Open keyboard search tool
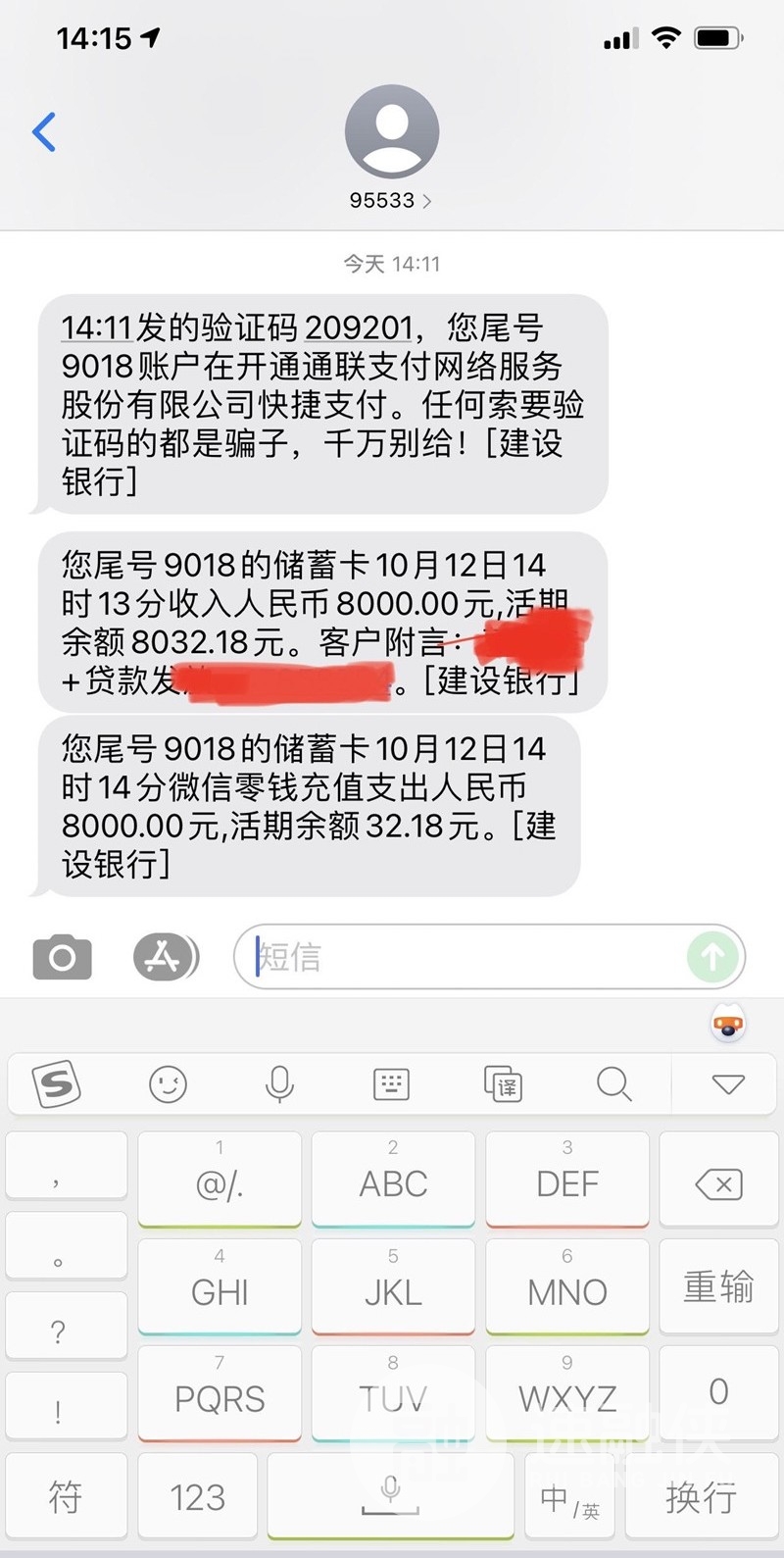Image resolution: width=784 pixels, height=1558 pixels. pos(614,1084)
